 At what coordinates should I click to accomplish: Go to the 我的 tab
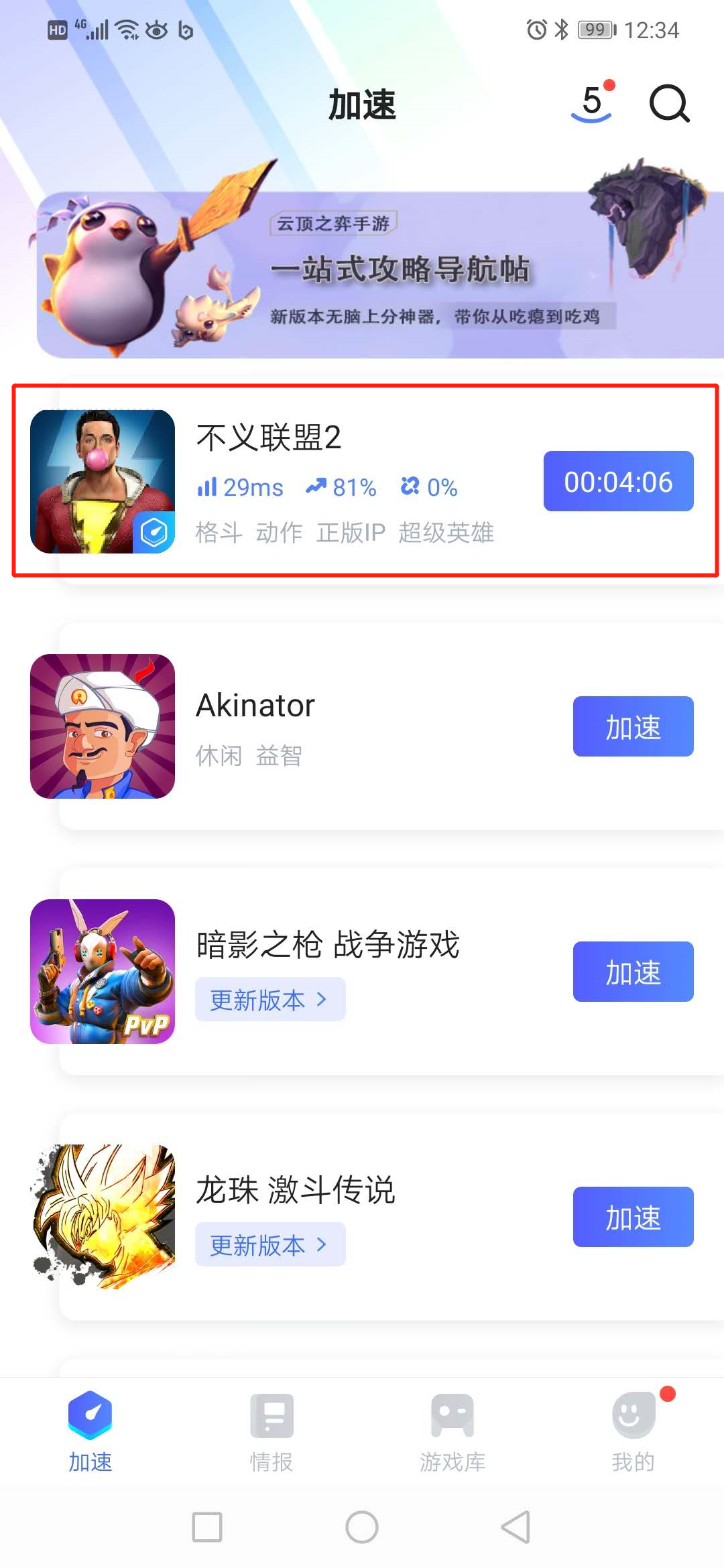633,1431
